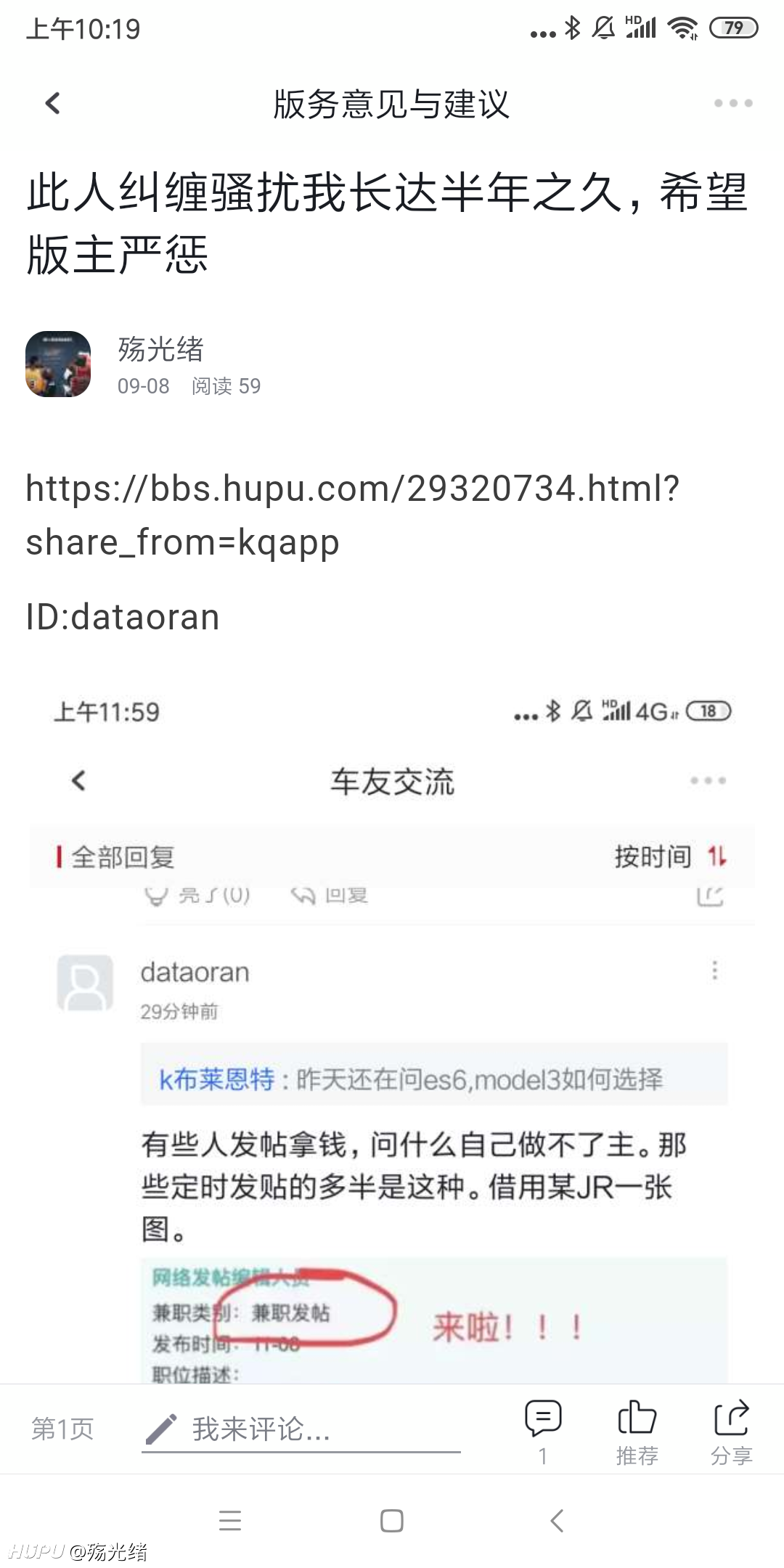Tap the 我来评论 comment input field
The height and width of the screenshot is (1568, 784).
point(301,1429)
